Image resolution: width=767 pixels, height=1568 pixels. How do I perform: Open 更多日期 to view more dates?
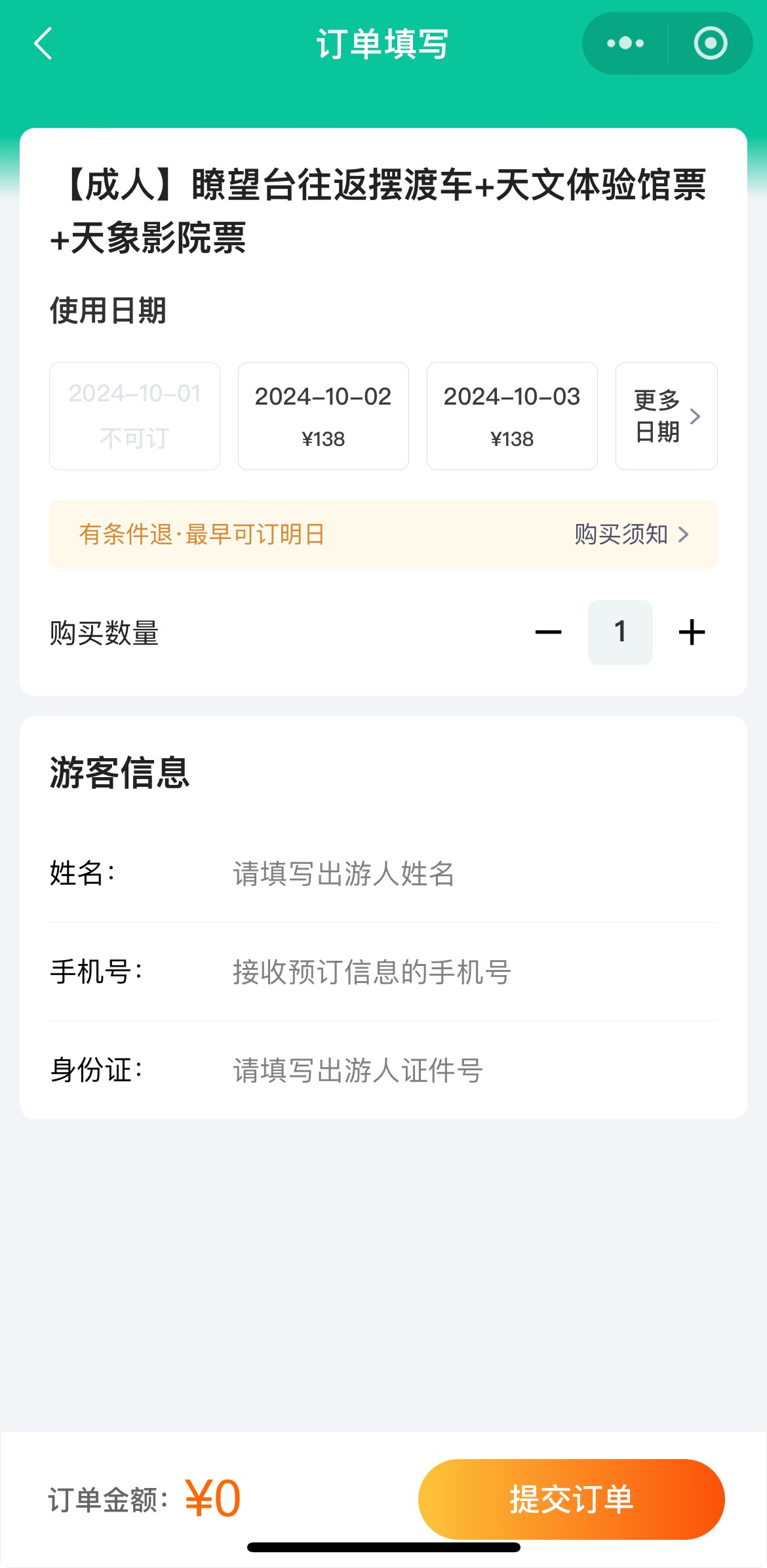[667, 416]
